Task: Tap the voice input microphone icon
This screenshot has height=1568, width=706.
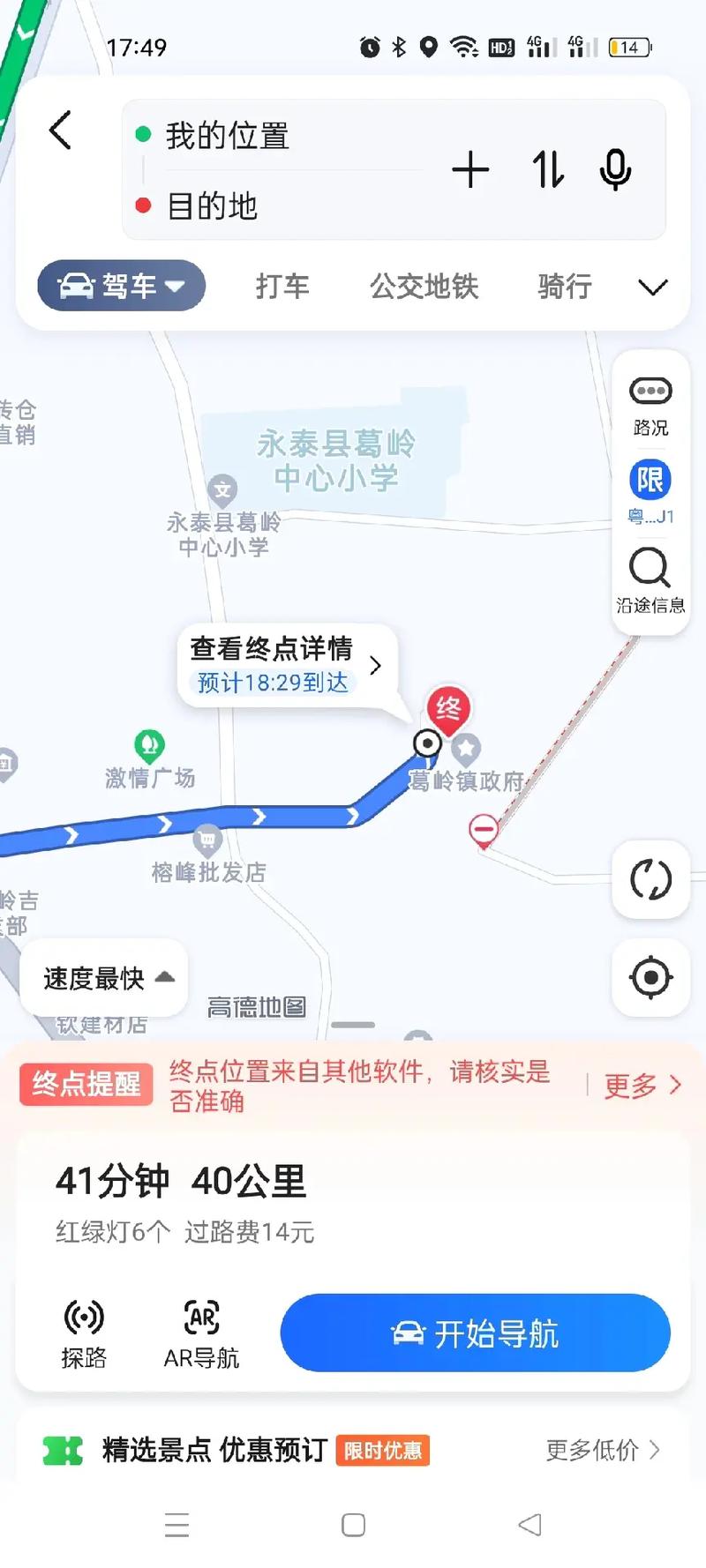Action: point(616,170)
